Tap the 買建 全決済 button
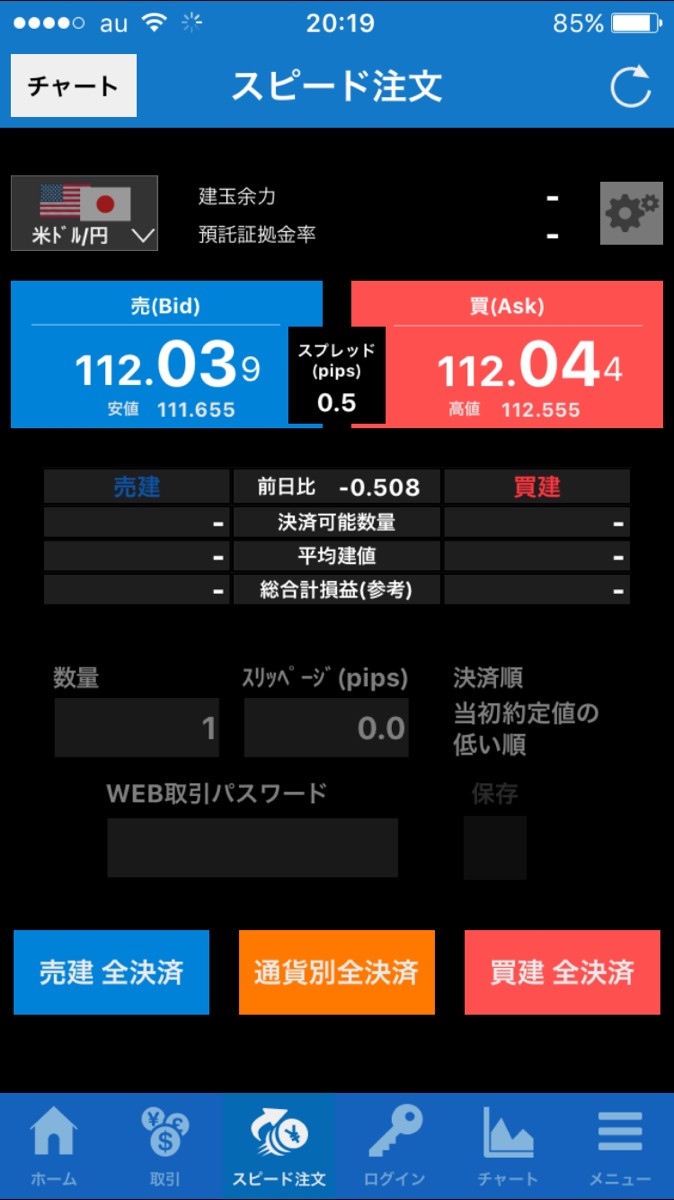The width and height of the screenshot is (674, 1200). [562, 972]
